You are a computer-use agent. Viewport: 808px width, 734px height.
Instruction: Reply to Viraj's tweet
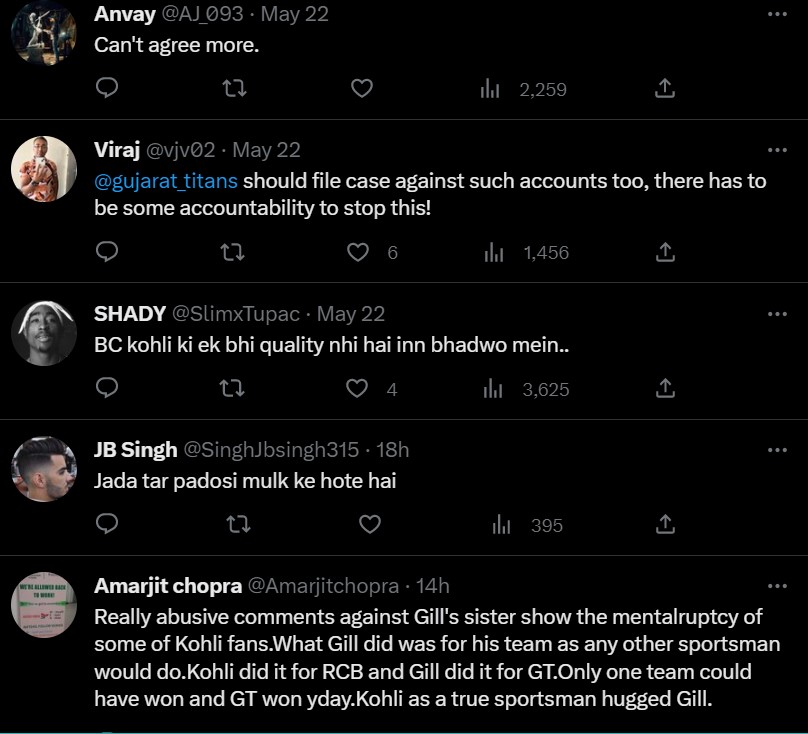pos(107,252)
